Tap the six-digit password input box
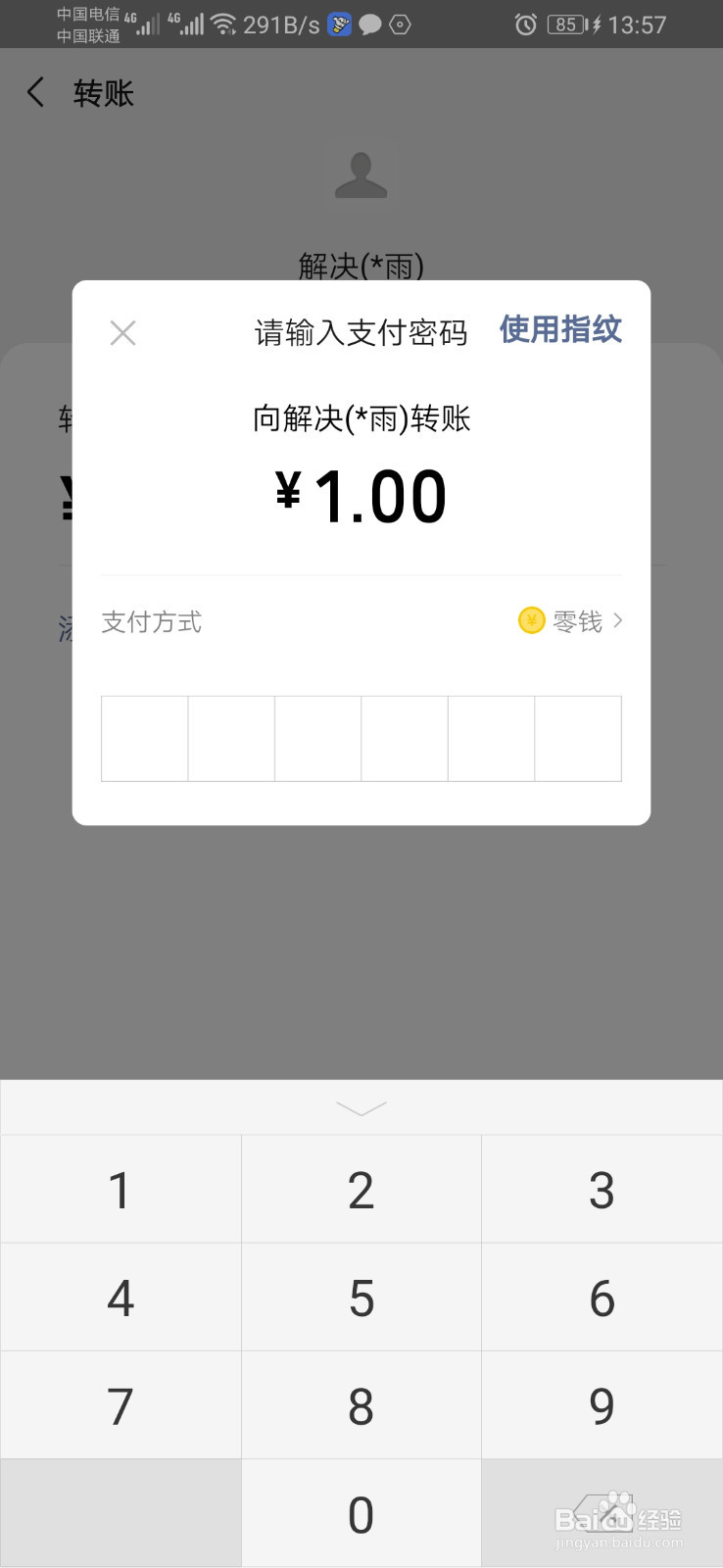Image resolution: width=723 pixels, height=1568 pixels. click(x=361, y=738)
